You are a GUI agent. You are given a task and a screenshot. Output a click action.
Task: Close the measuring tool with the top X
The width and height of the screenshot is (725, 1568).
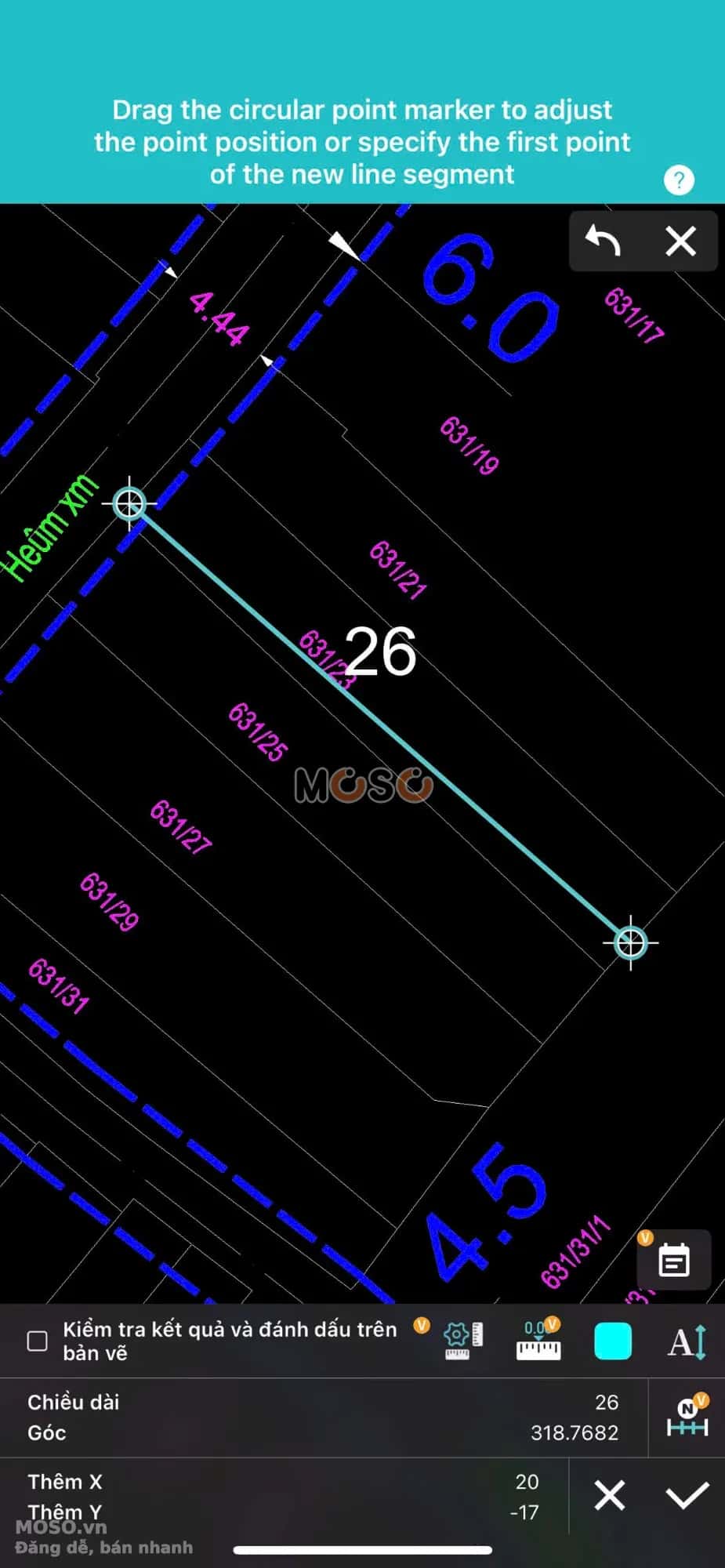[x=680, y=241]
